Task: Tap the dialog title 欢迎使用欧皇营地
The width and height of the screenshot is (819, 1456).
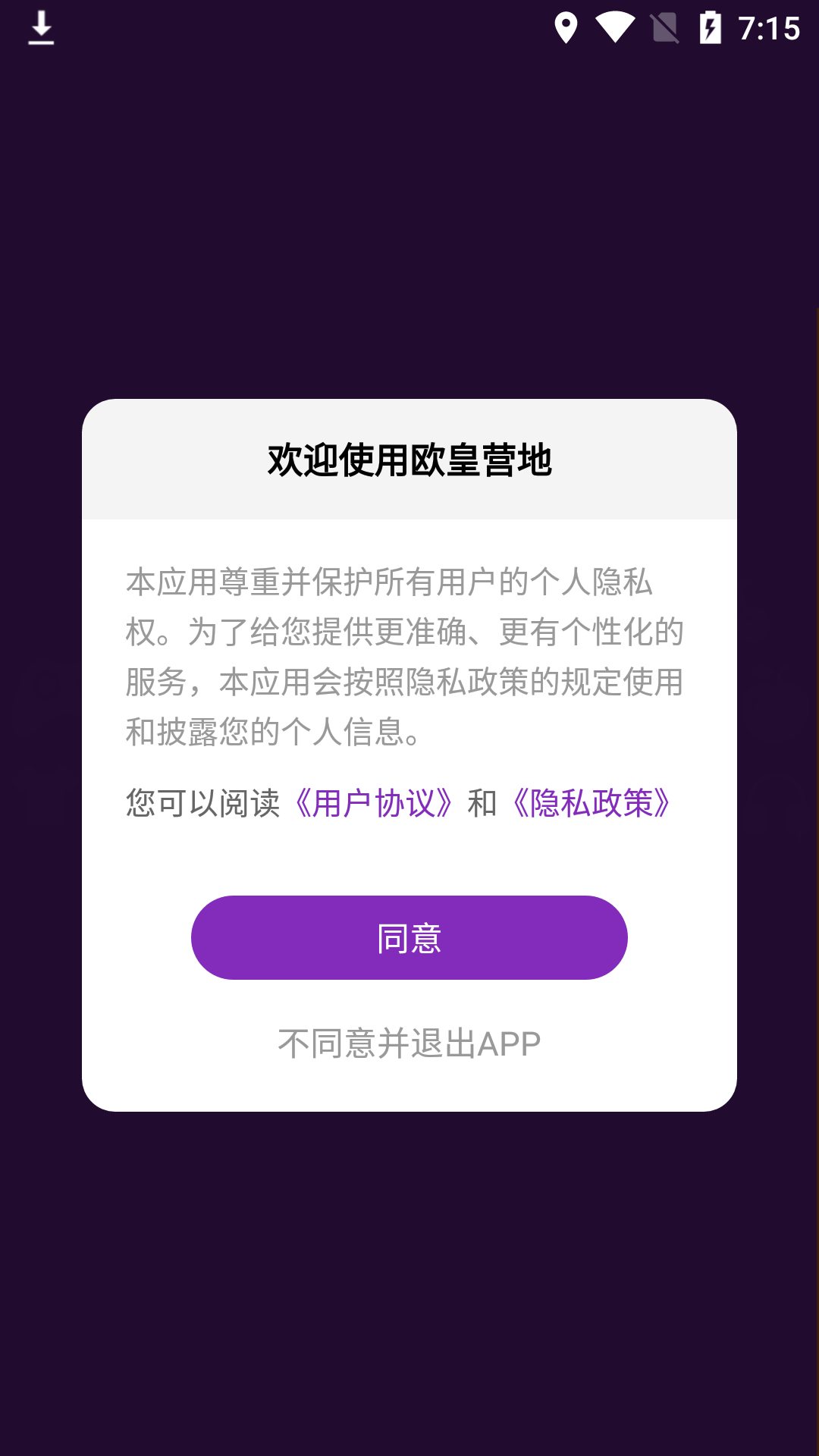Action: (x=409, y=458)
